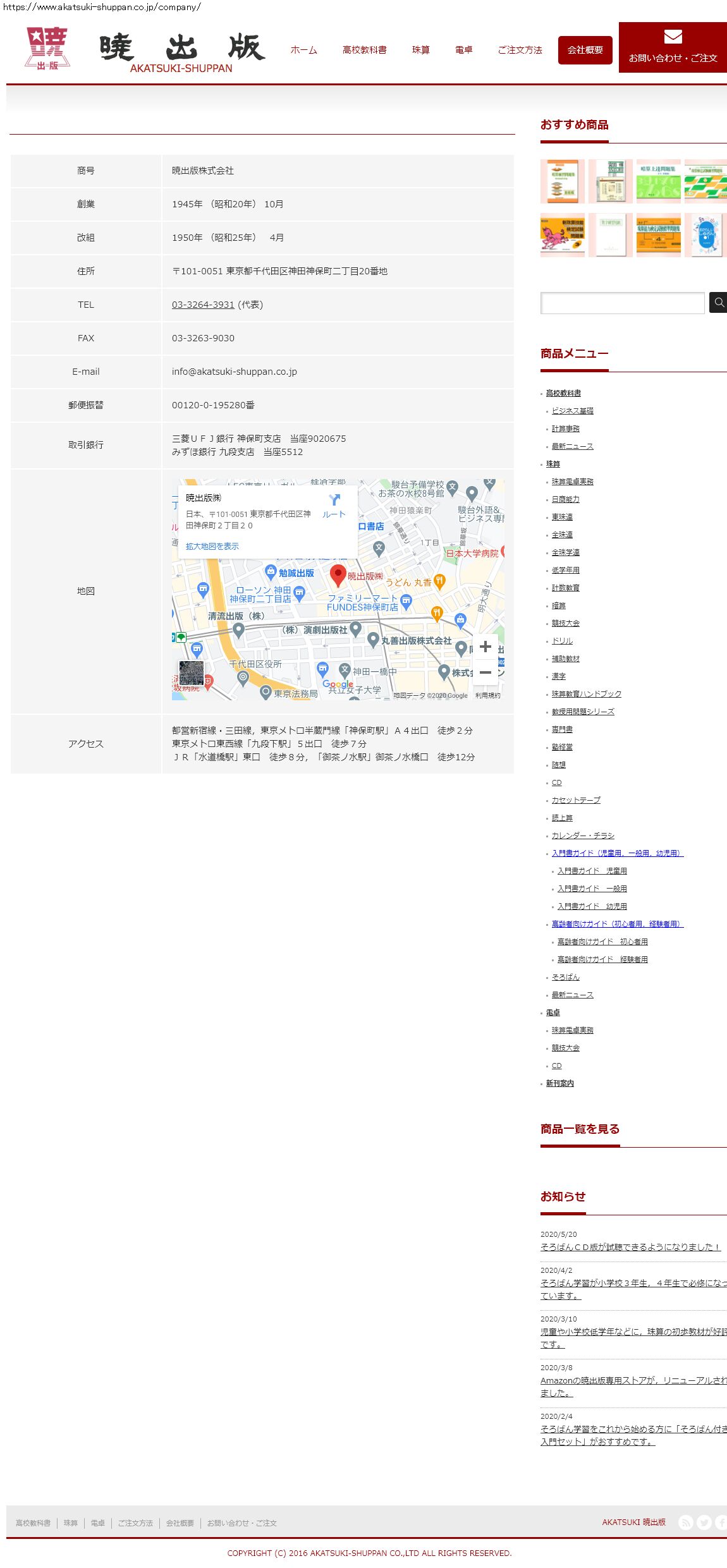This screenshot has width=727, height=1568.
Task: Open the Amazon store renewal news
Action: click(633, 1380)
